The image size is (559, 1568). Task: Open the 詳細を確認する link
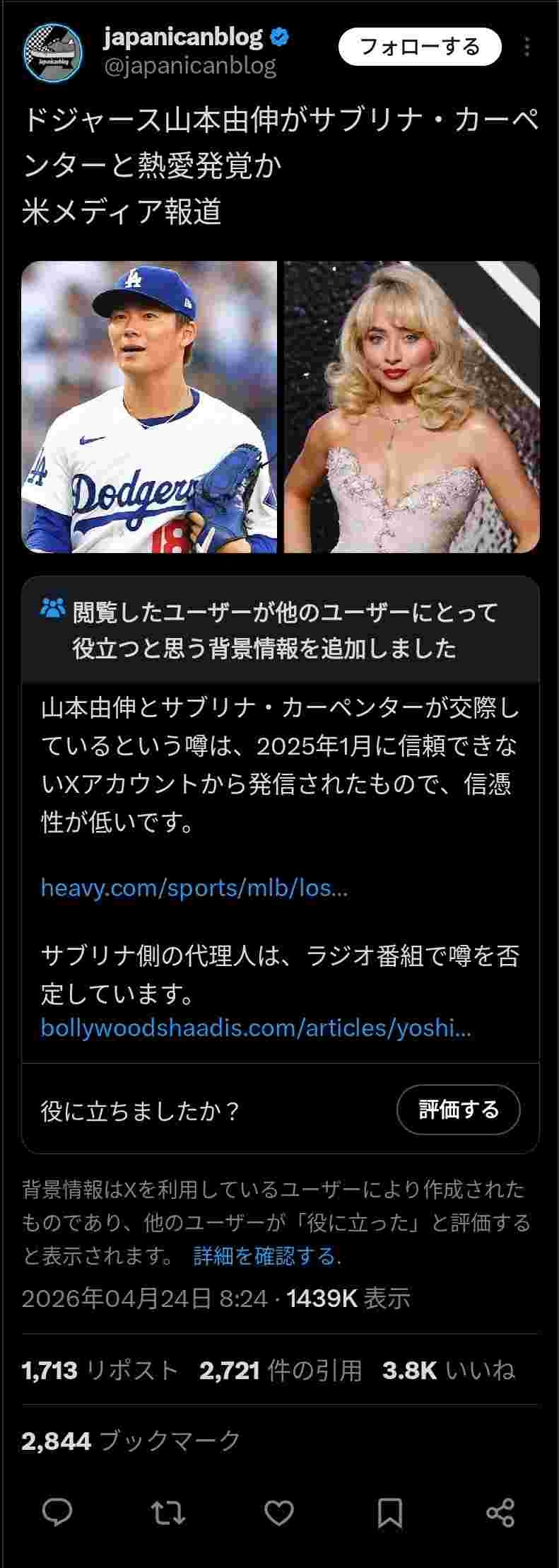[265, 1255]
